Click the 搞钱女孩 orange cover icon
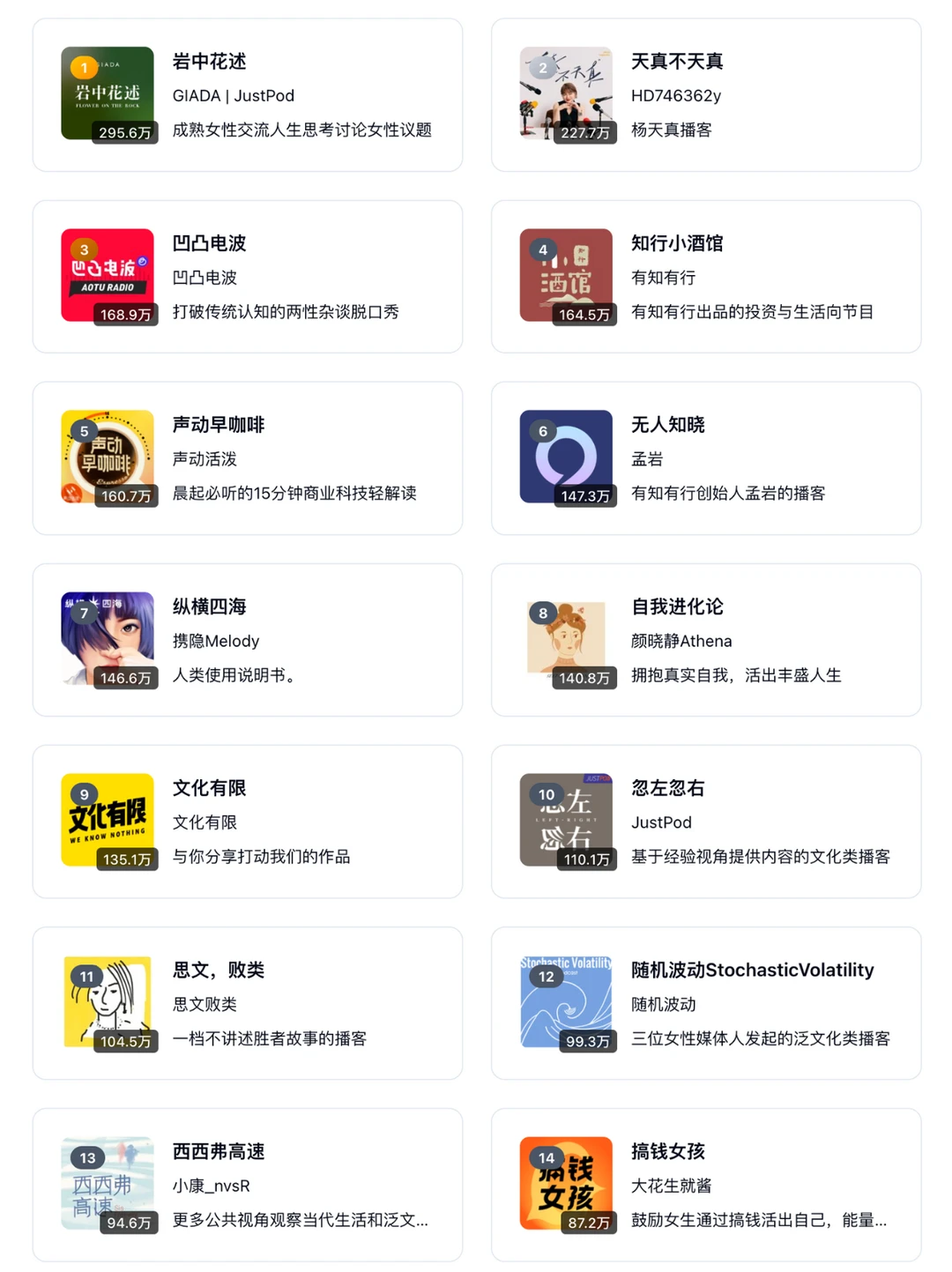Image resolution: width=952 pixels, height=1272 pixels. [565, 1183]
